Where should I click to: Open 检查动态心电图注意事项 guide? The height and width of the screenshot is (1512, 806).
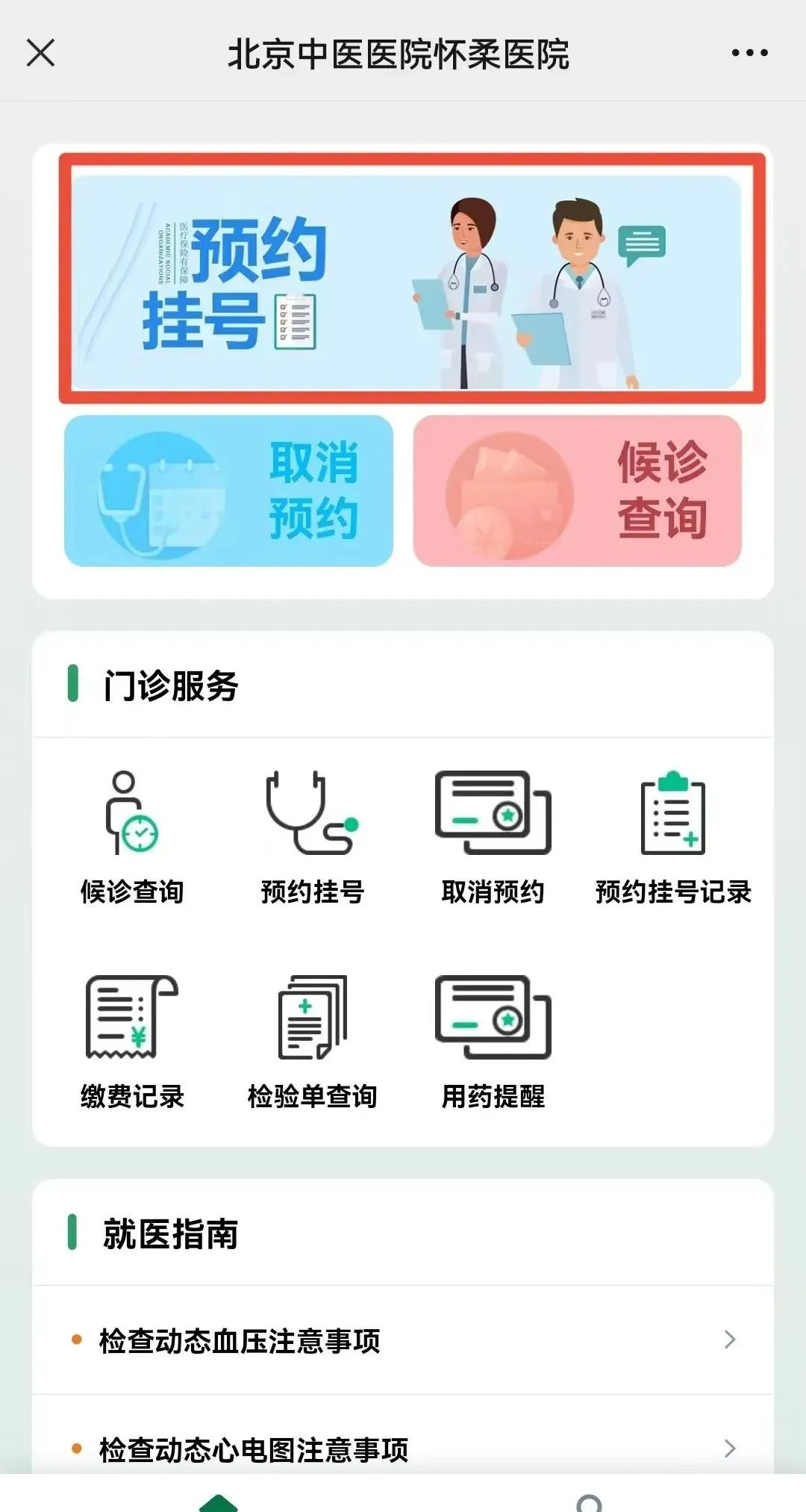pos(403,1449)
